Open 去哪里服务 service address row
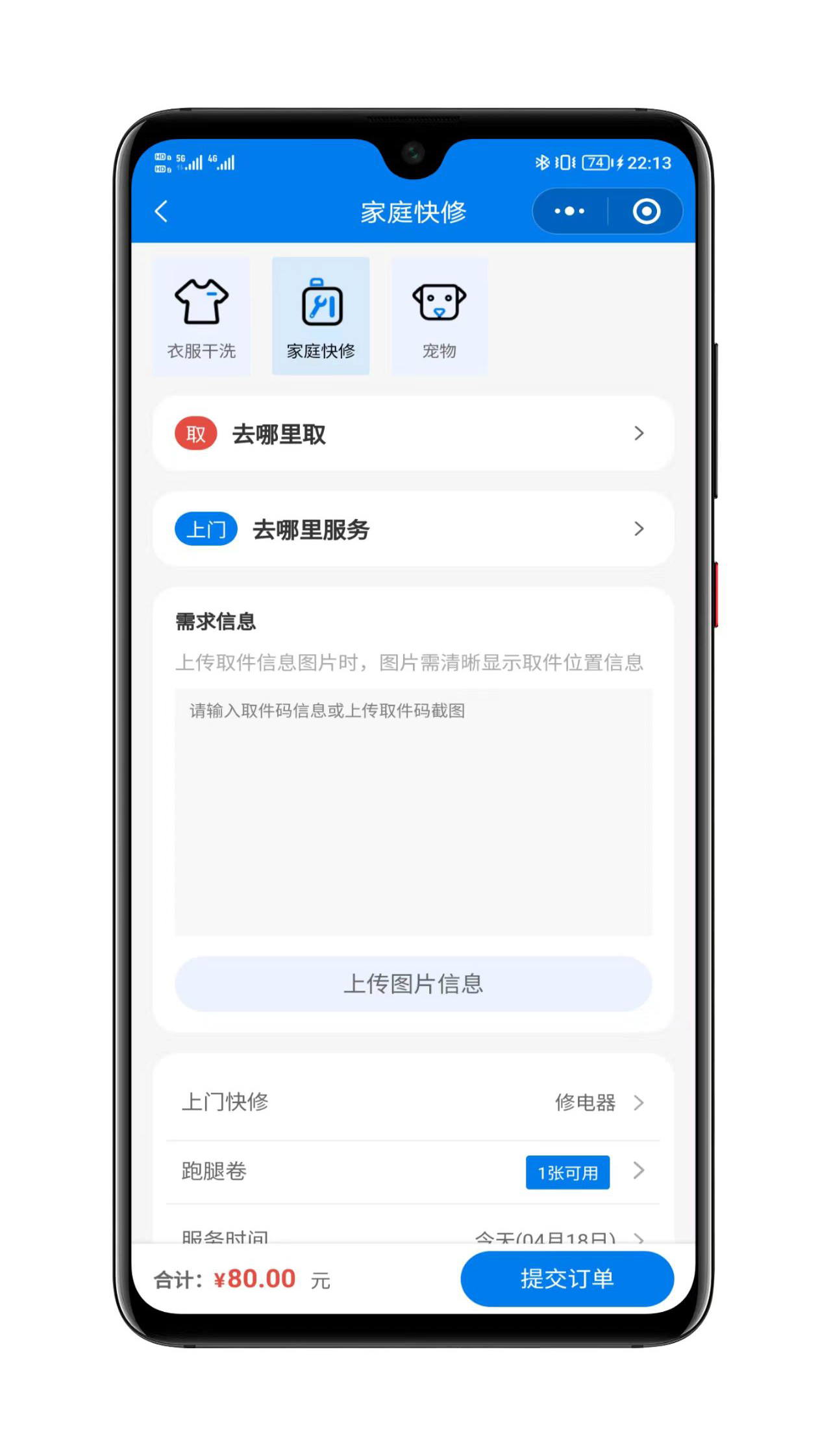This screenshot has height=1456, width=831. pos(413,529)
